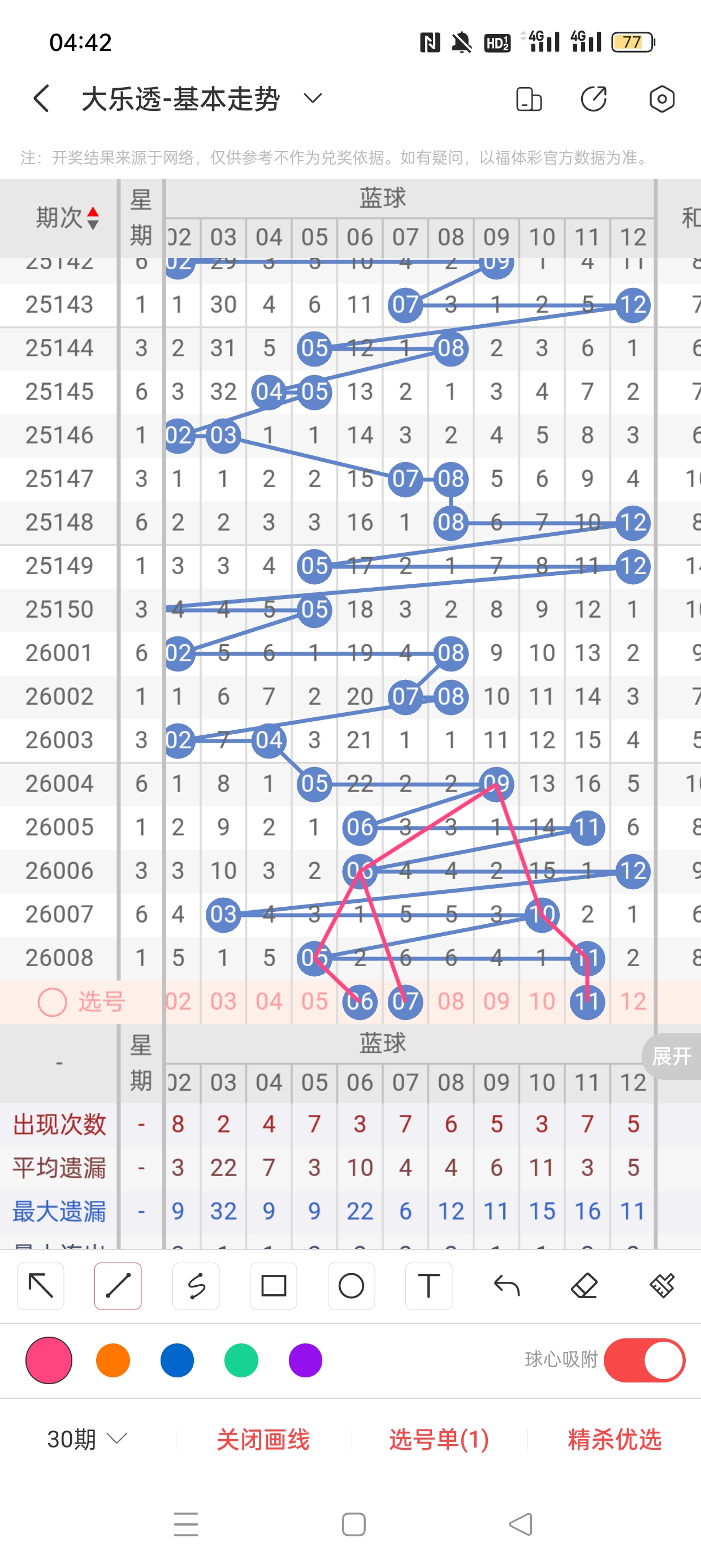This screenshot has width=701, height=1568.
Task: Turn off 球心吸附 snapping switch
Action: click(x=644, y=1360)
